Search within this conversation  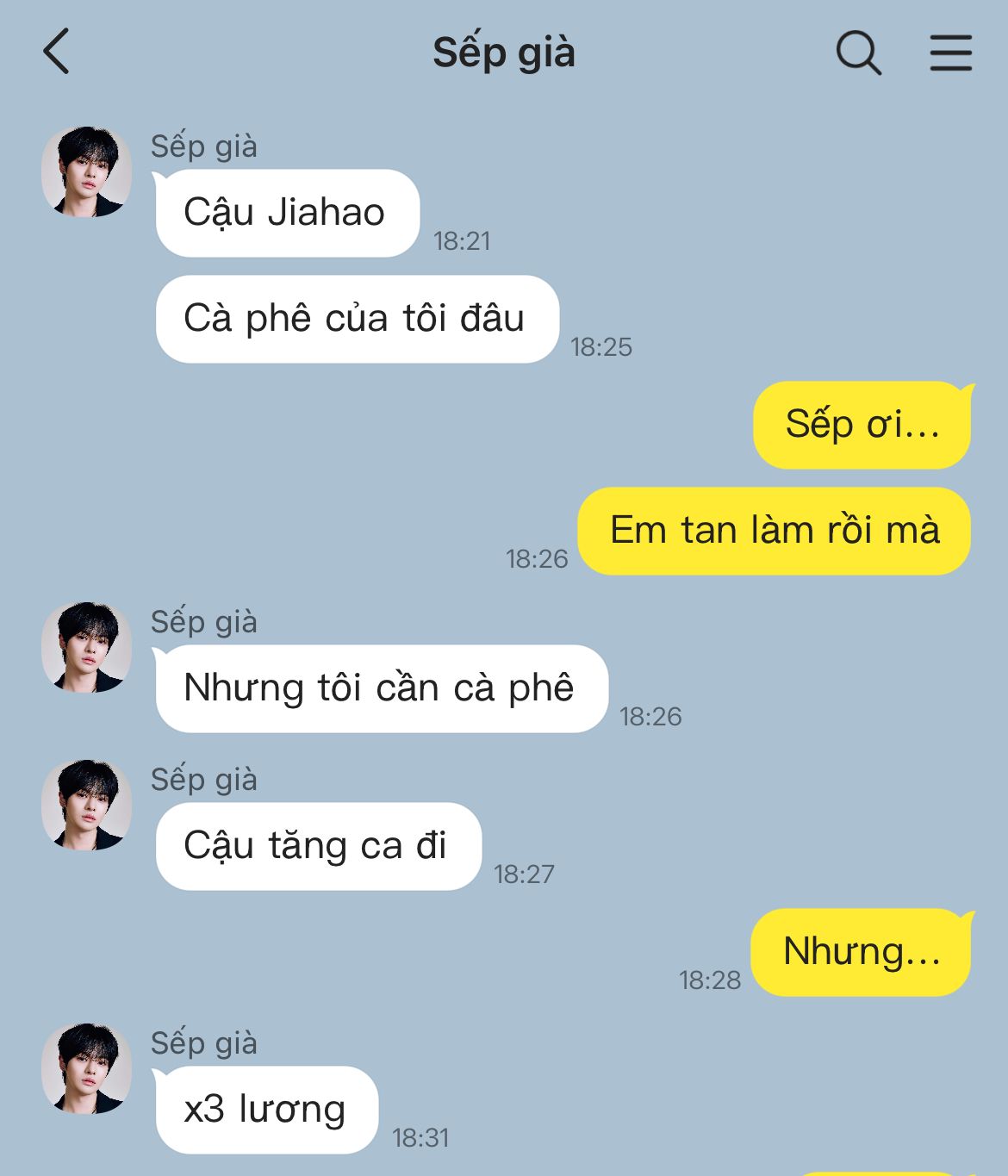tap(858, 53)
